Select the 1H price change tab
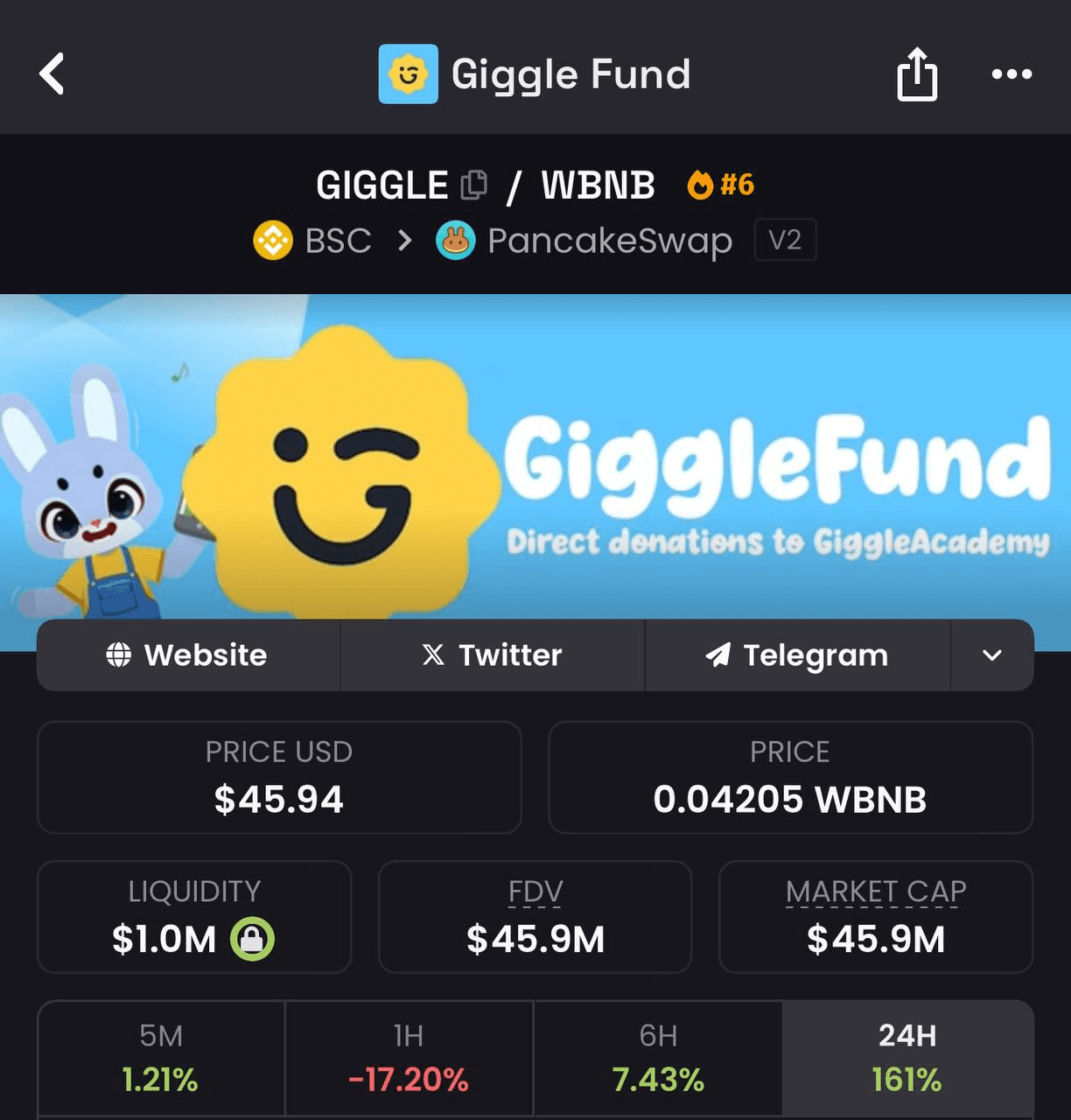Image resolution: width=1071 pixels, height=1120 pixels. tap(409, 1057)
